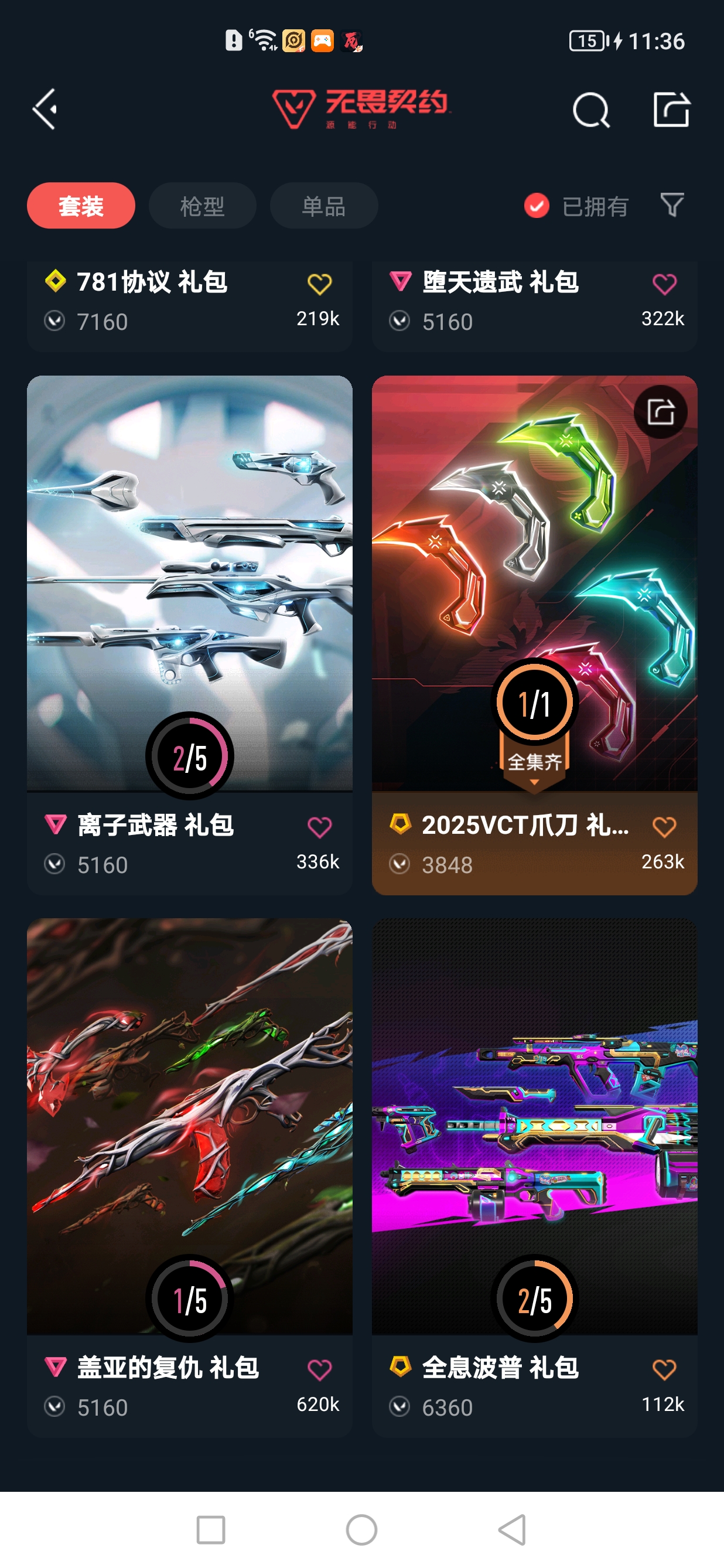
Task: Like the 盖亚的复仇 礼包 heart
Action: coord(319,1369)
